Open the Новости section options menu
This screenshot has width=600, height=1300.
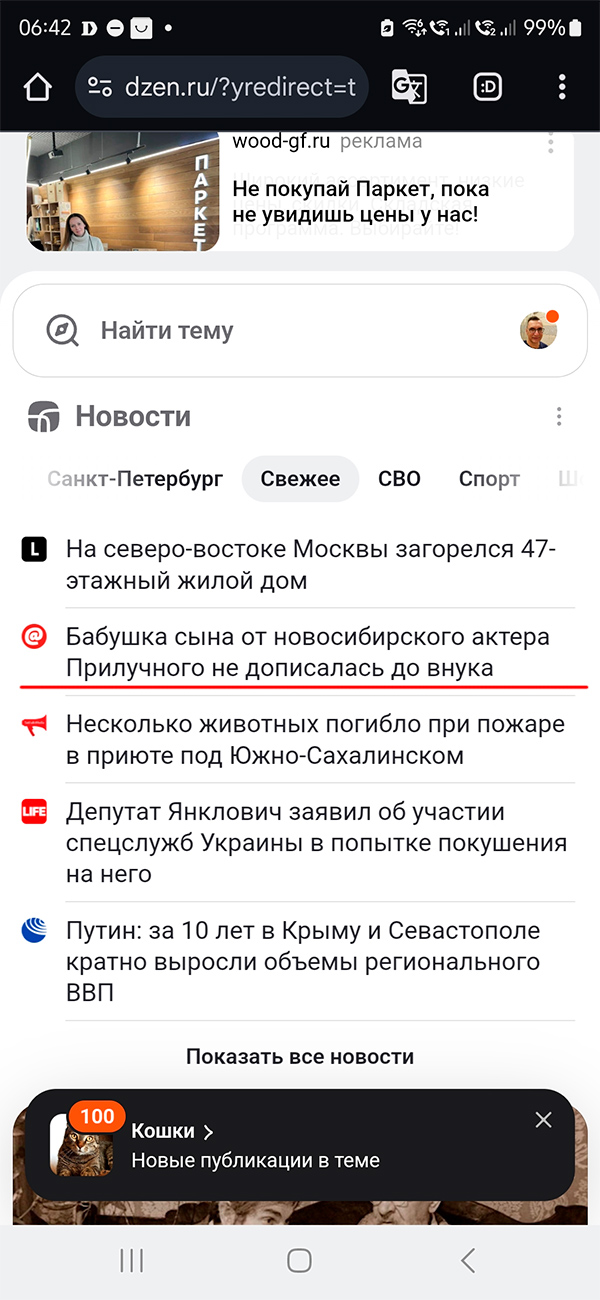pos(559,417)
